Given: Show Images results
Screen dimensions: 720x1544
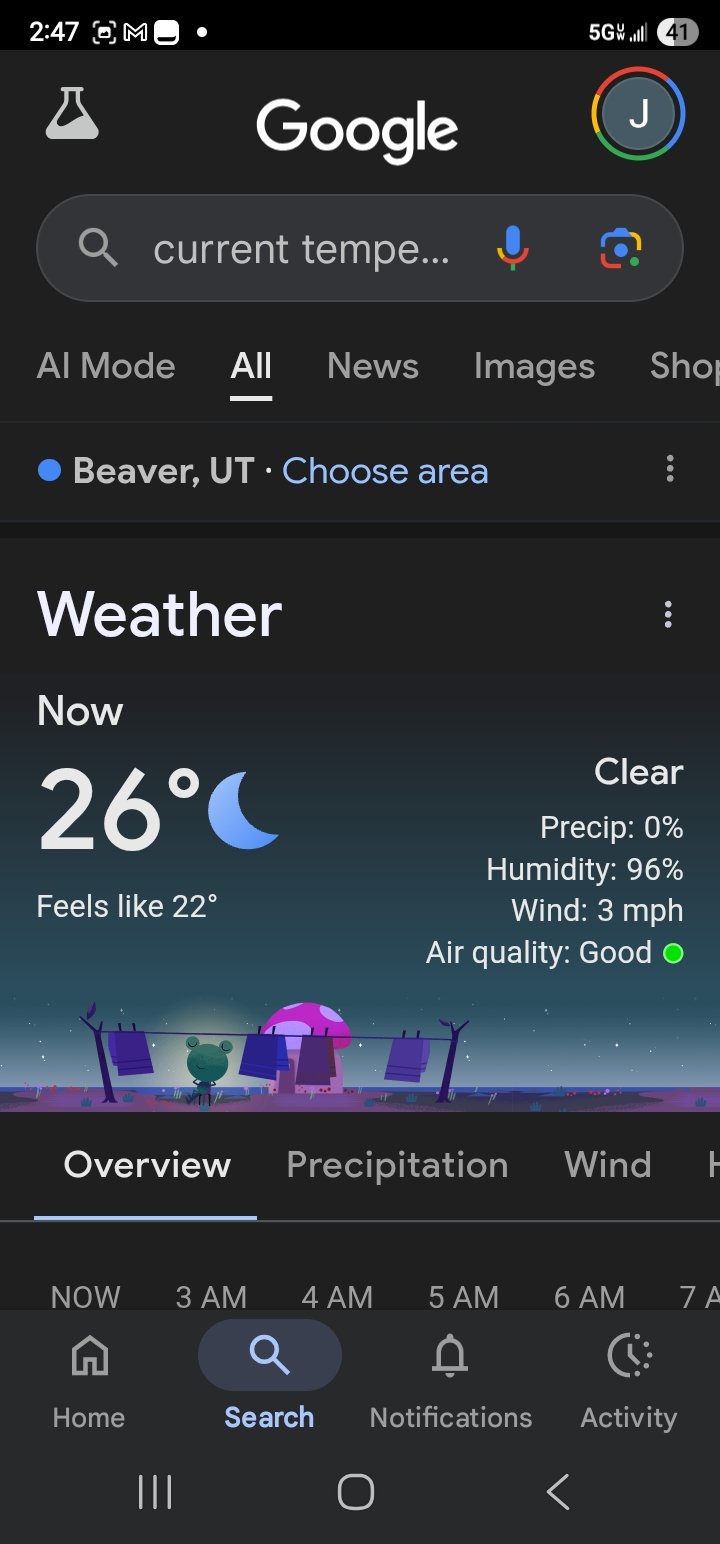Looking at the screenshot, I should pos(534,367).
